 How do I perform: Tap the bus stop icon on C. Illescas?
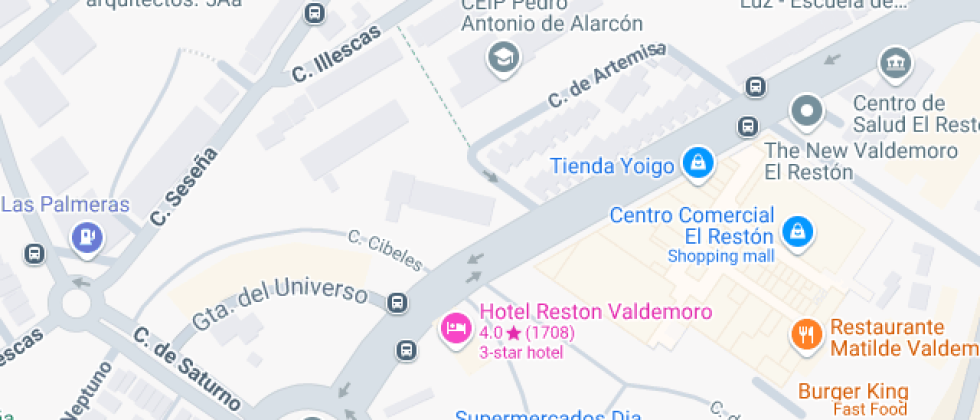(314, 14)
